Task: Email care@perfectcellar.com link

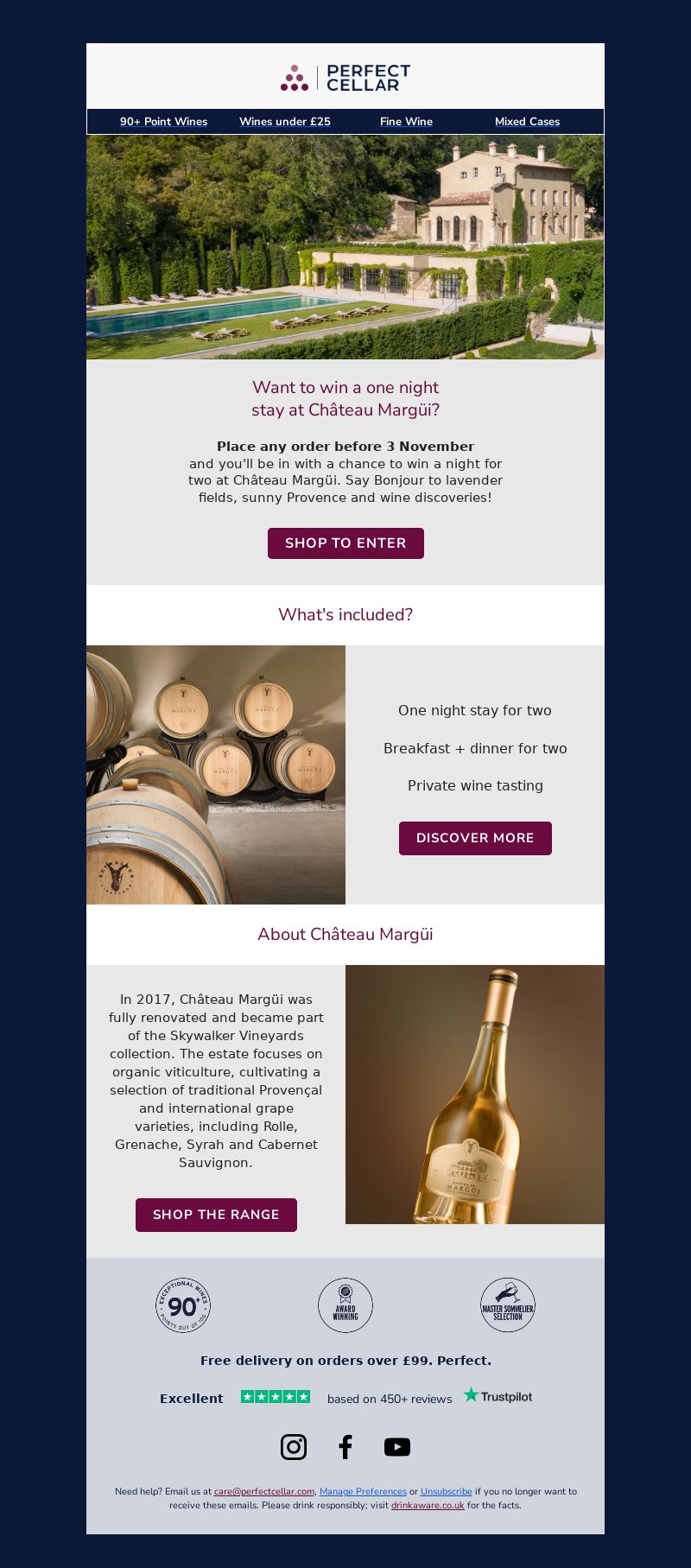Action: click(264, 1491)
